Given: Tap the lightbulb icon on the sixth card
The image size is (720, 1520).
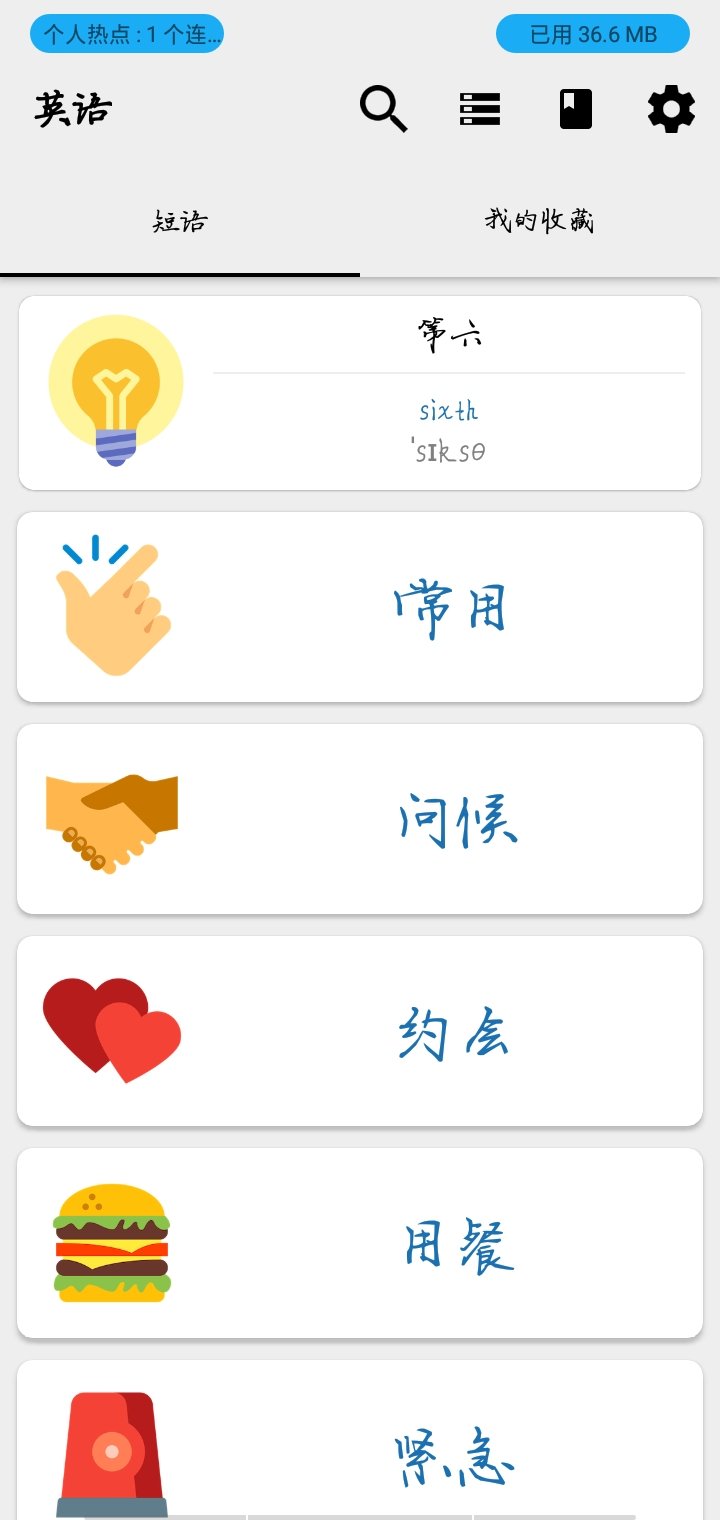Looking at the screenshot, I should 115,390.
